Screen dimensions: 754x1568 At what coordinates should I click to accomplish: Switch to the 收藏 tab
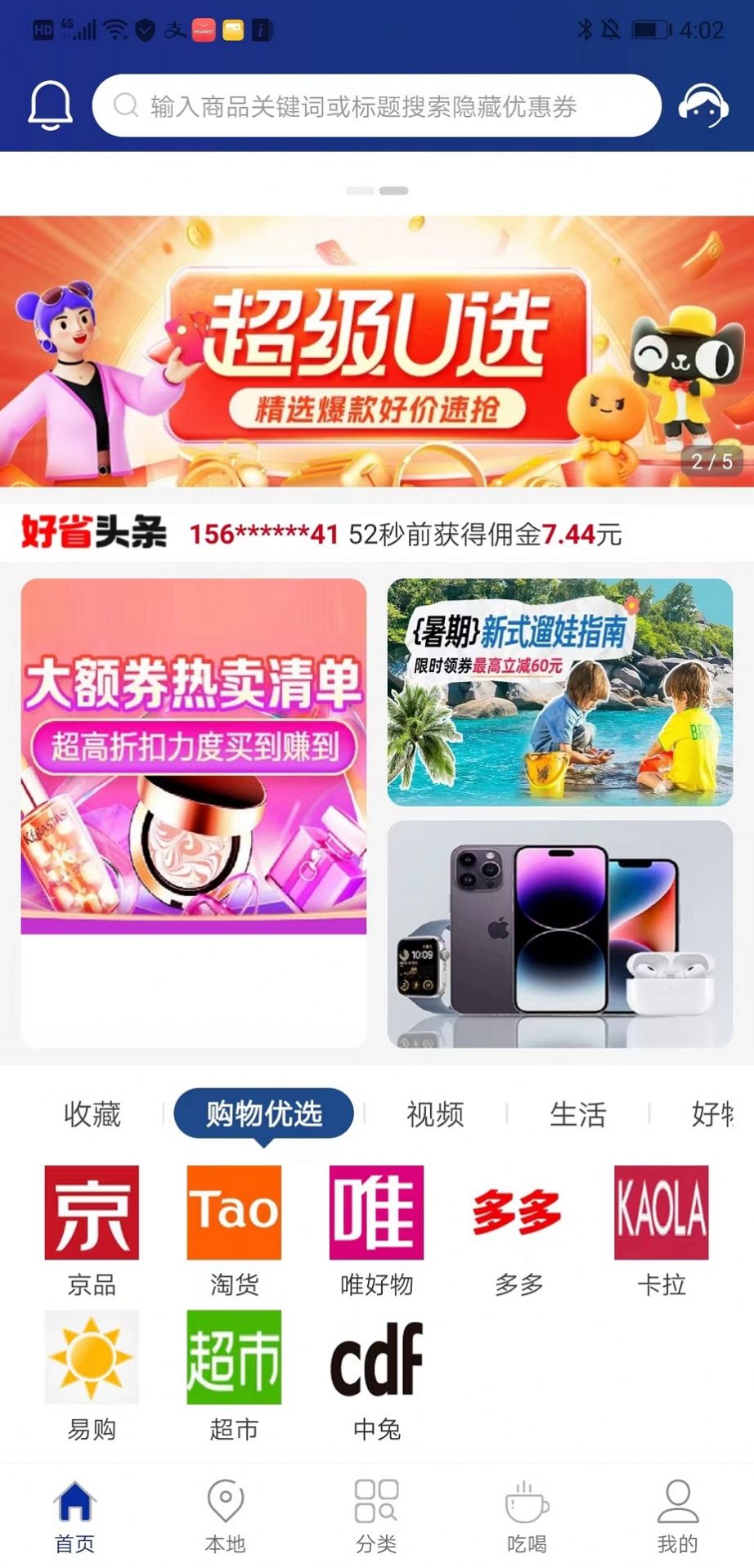(92, 1113)
